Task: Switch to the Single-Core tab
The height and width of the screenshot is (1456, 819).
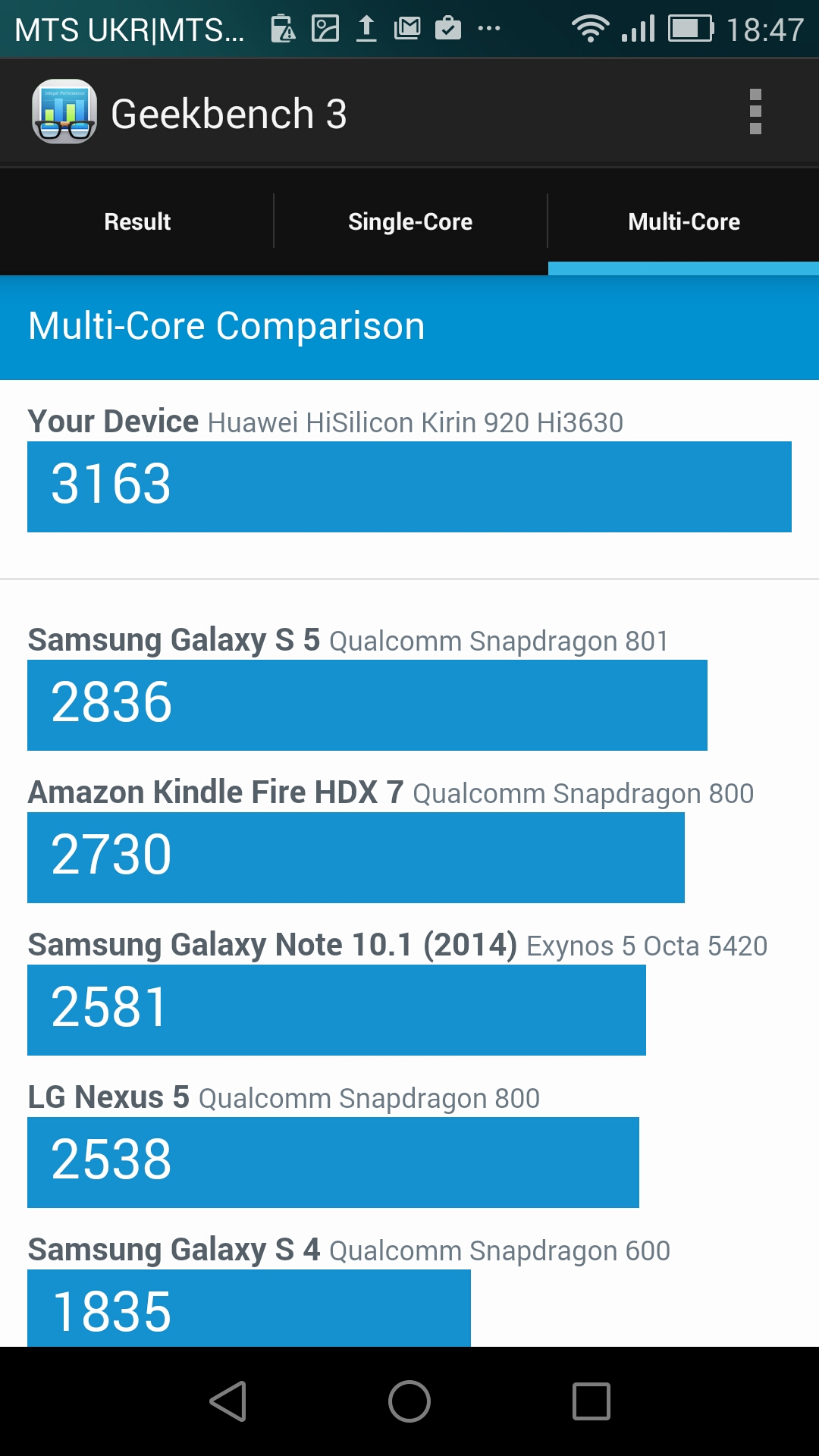Action: tap(410, 221)
